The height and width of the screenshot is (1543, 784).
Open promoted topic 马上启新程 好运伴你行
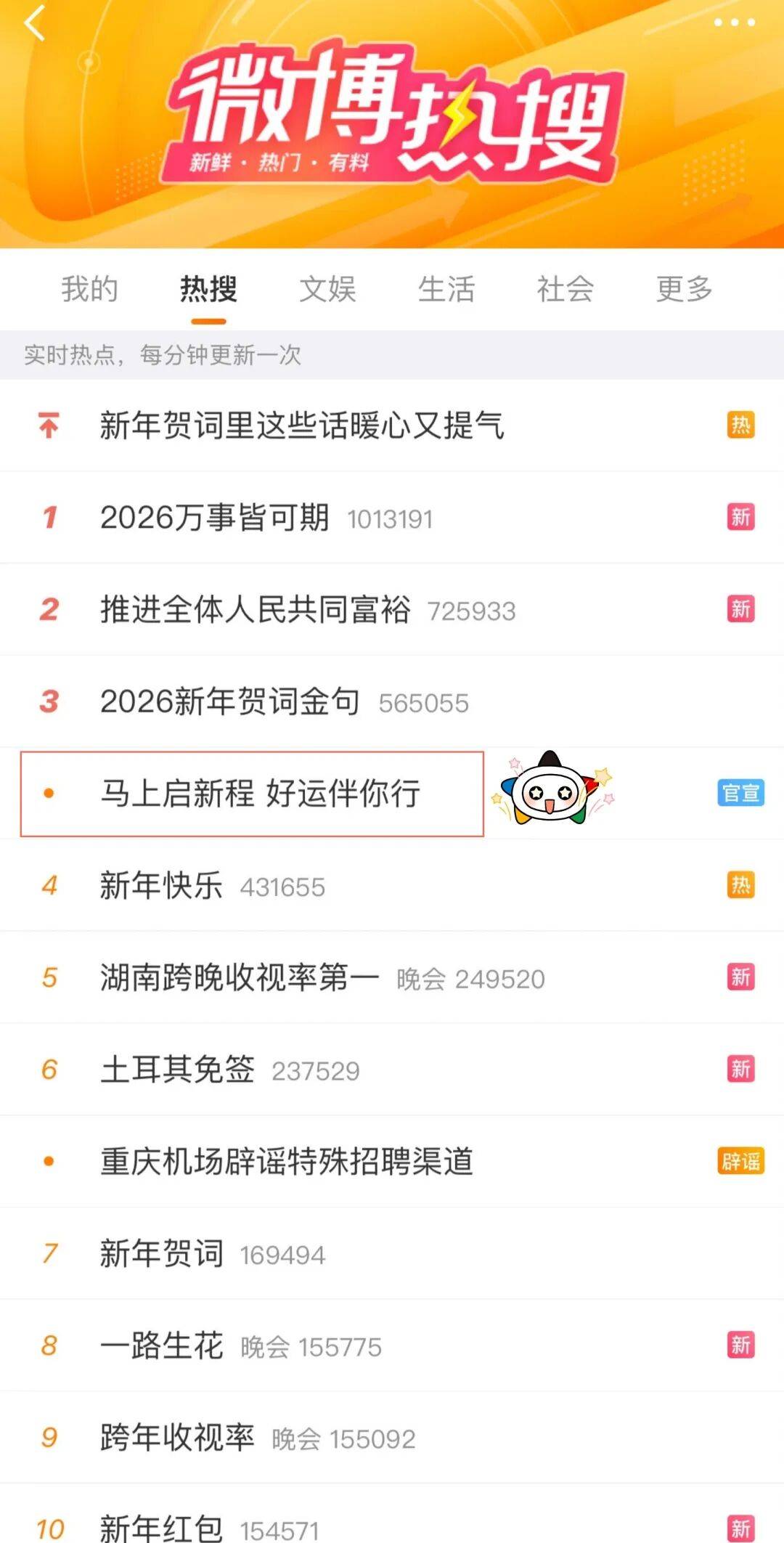260,794
